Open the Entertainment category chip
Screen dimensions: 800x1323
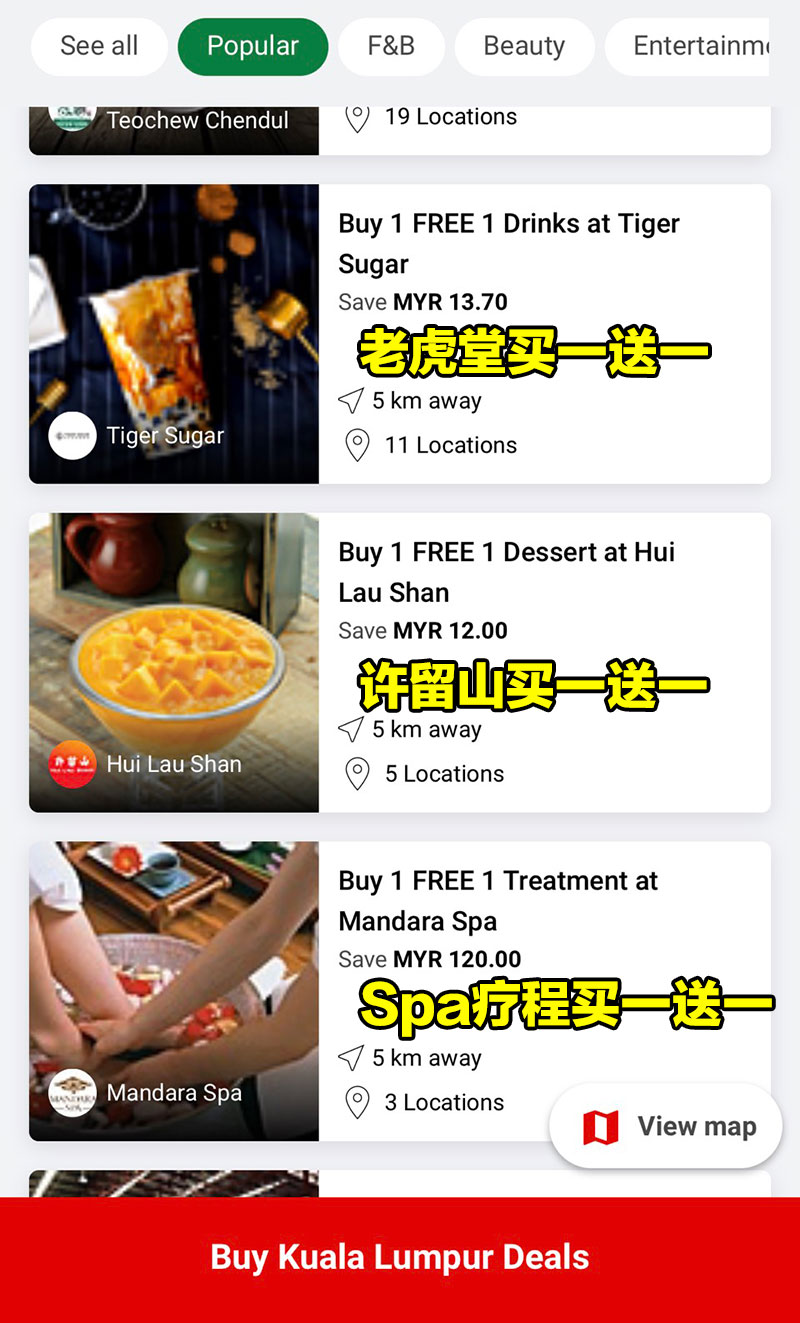click(x=688, y=46)
